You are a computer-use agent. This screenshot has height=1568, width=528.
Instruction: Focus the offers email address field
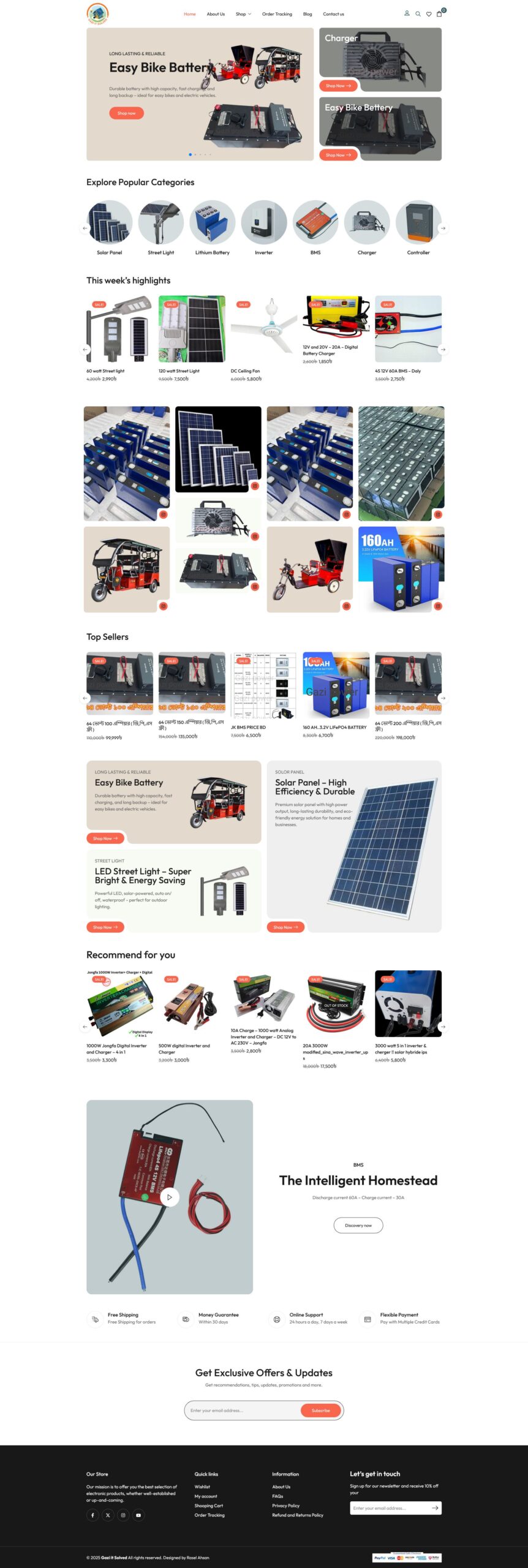(x=242, y=1410)
